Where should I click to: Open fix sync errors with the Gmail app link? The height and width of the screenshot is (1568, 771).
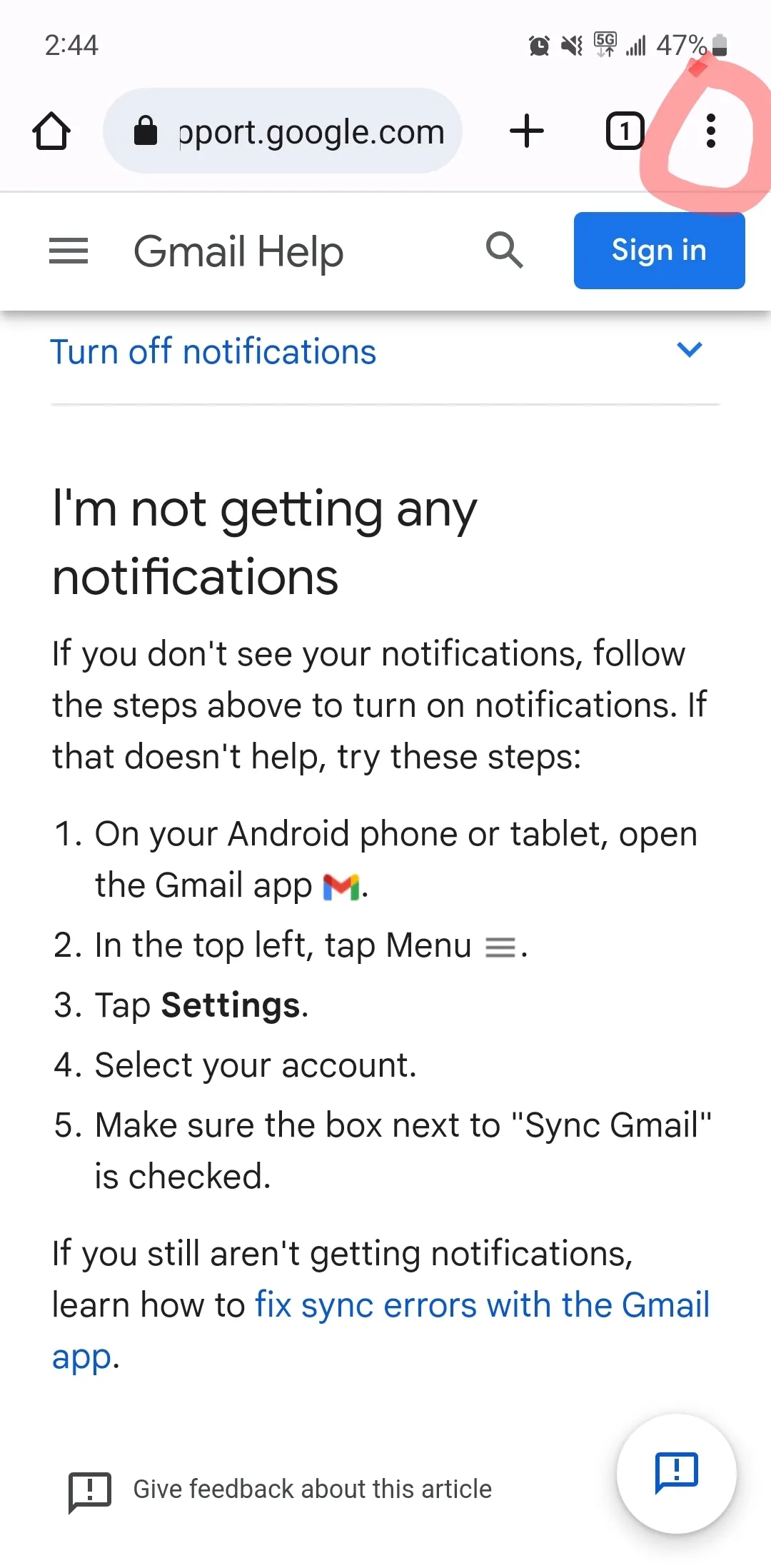click(x=381, y=1330)
